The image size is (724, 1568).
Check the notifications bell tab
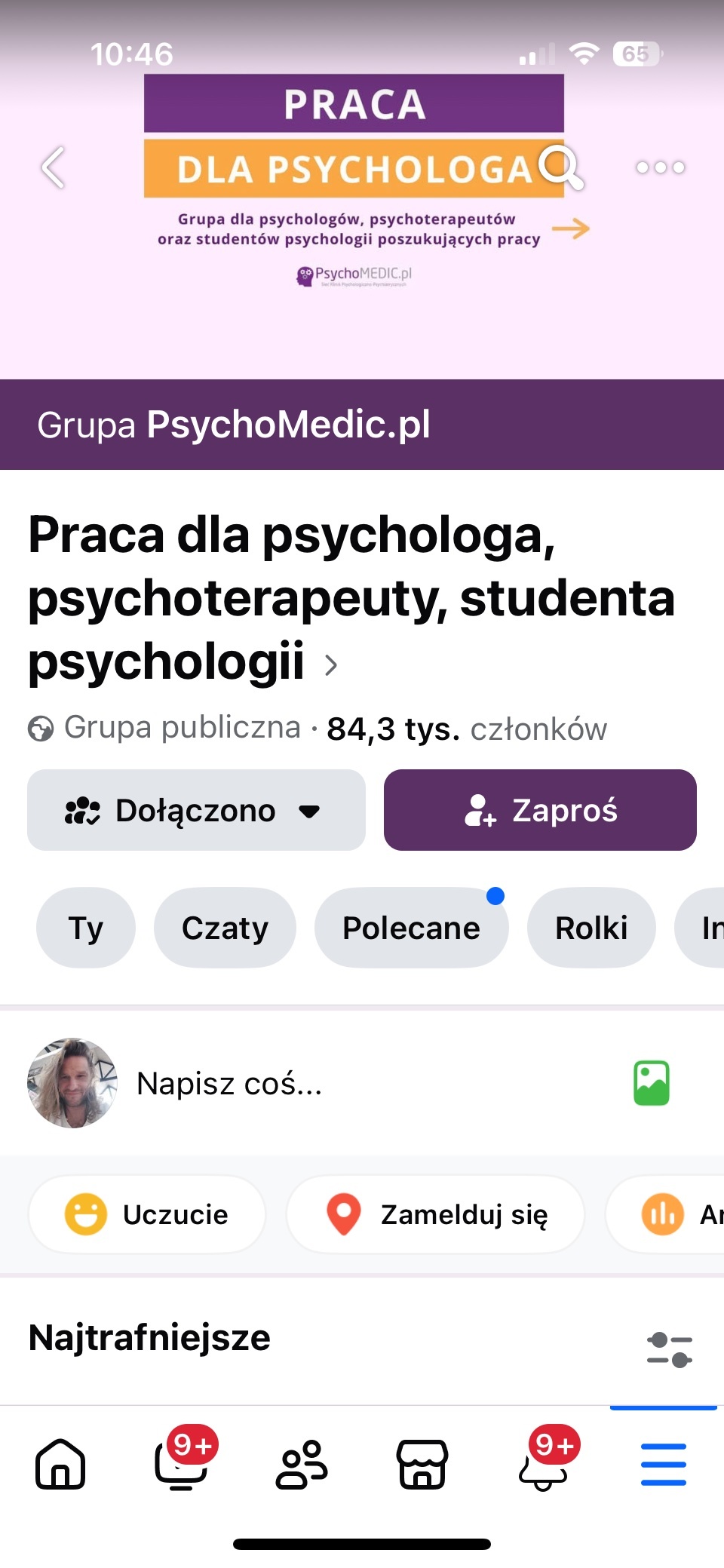click(543, 1465)
